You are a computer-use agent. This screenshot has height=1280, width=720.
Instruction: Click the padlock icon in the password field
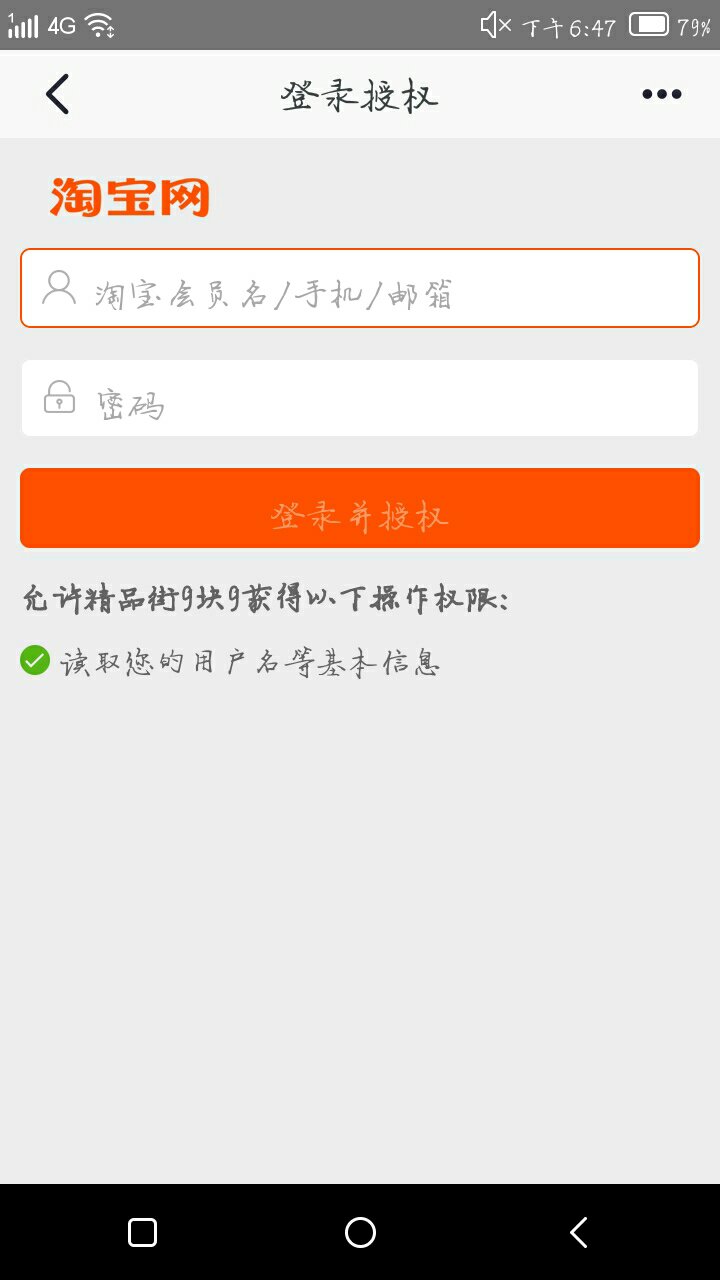pyautogui.click(x=59, y=397)
